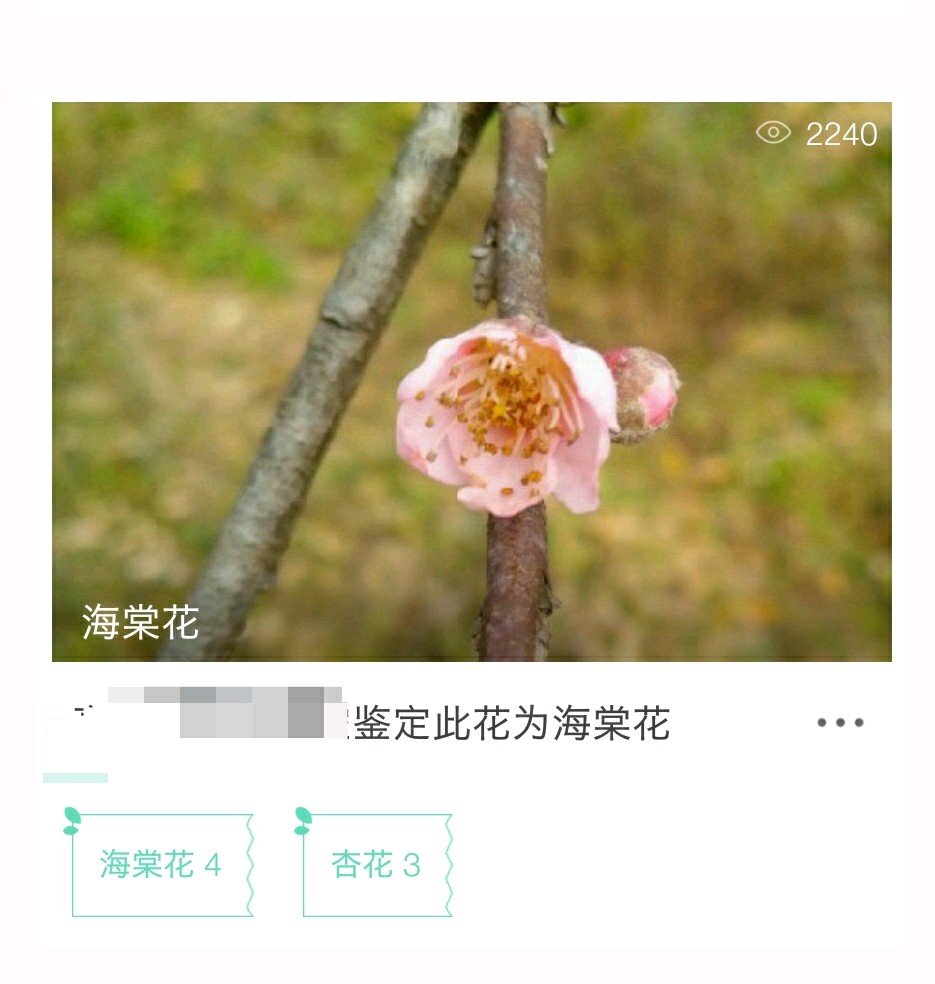This screenshot has height=984, width=935.
Task: Open the flower photo labeled 海棠花
Action: click(471, 381)
